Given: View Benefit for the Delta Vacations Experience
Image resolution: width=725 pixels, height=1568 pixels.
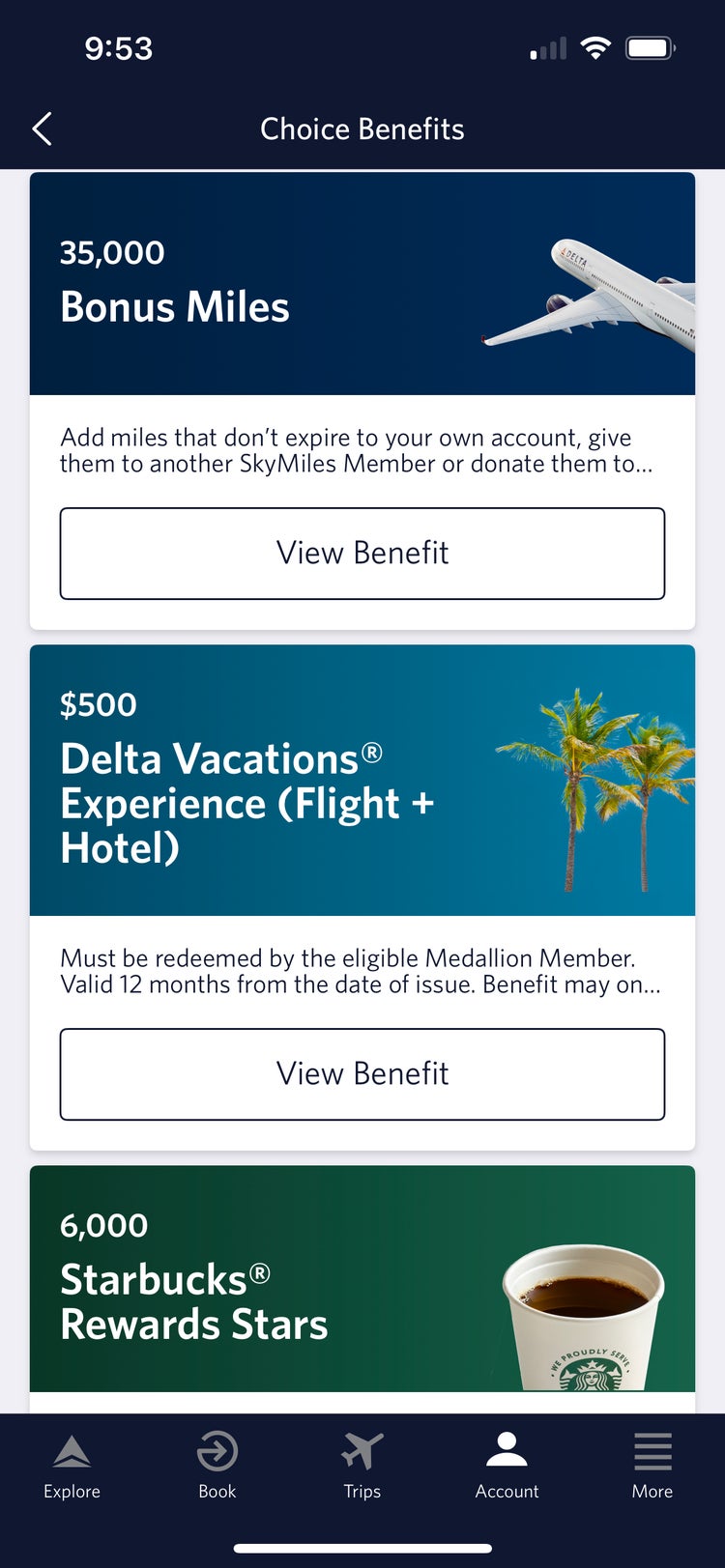Looking at the screenshot, I should pyautogui.click(x=362, y=1073).
